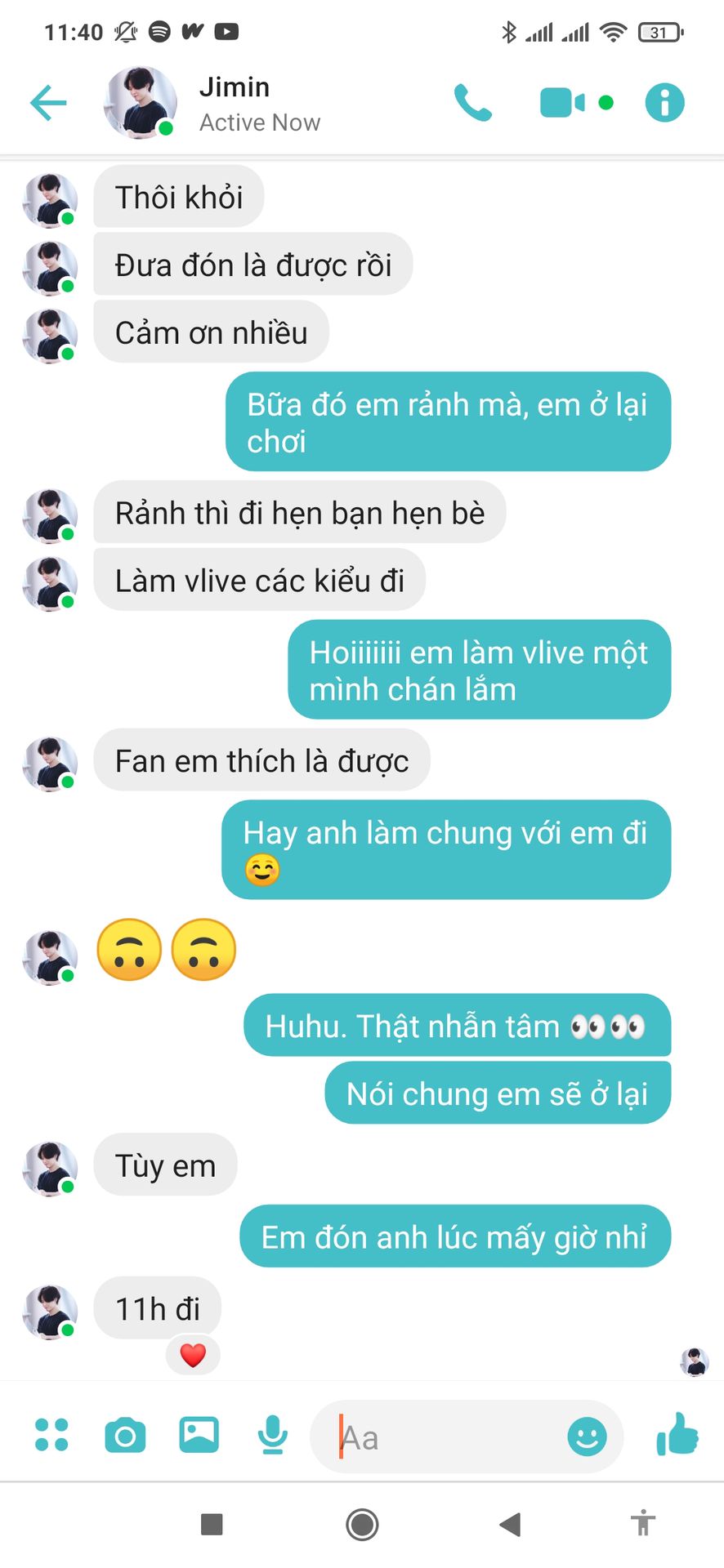Open the four-dot more actions menu
The height and width of the screenshot is (1568, 724).
(51, 1435)
